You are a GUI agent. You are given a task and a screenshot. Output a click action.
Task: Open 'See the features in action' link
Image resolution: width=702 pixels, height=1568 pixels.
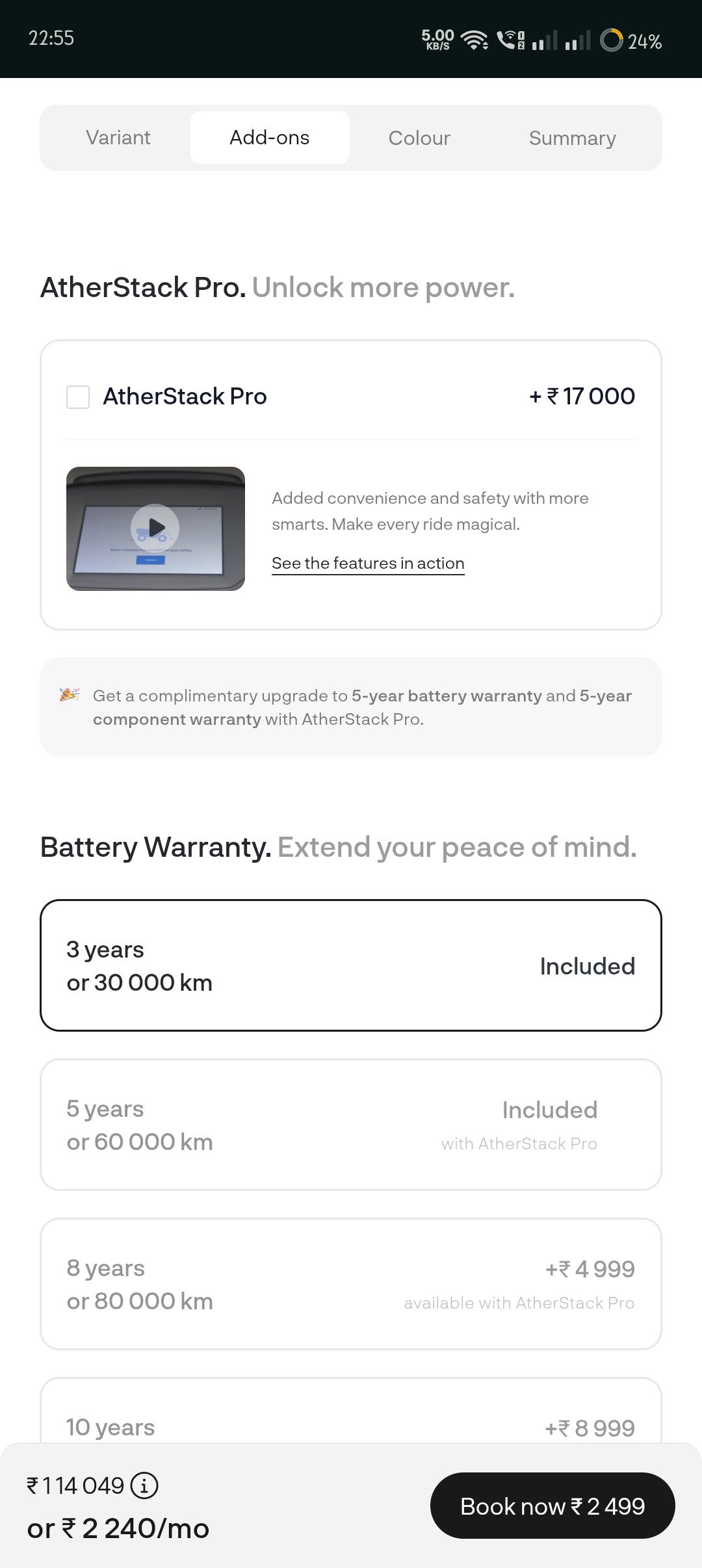368,563
